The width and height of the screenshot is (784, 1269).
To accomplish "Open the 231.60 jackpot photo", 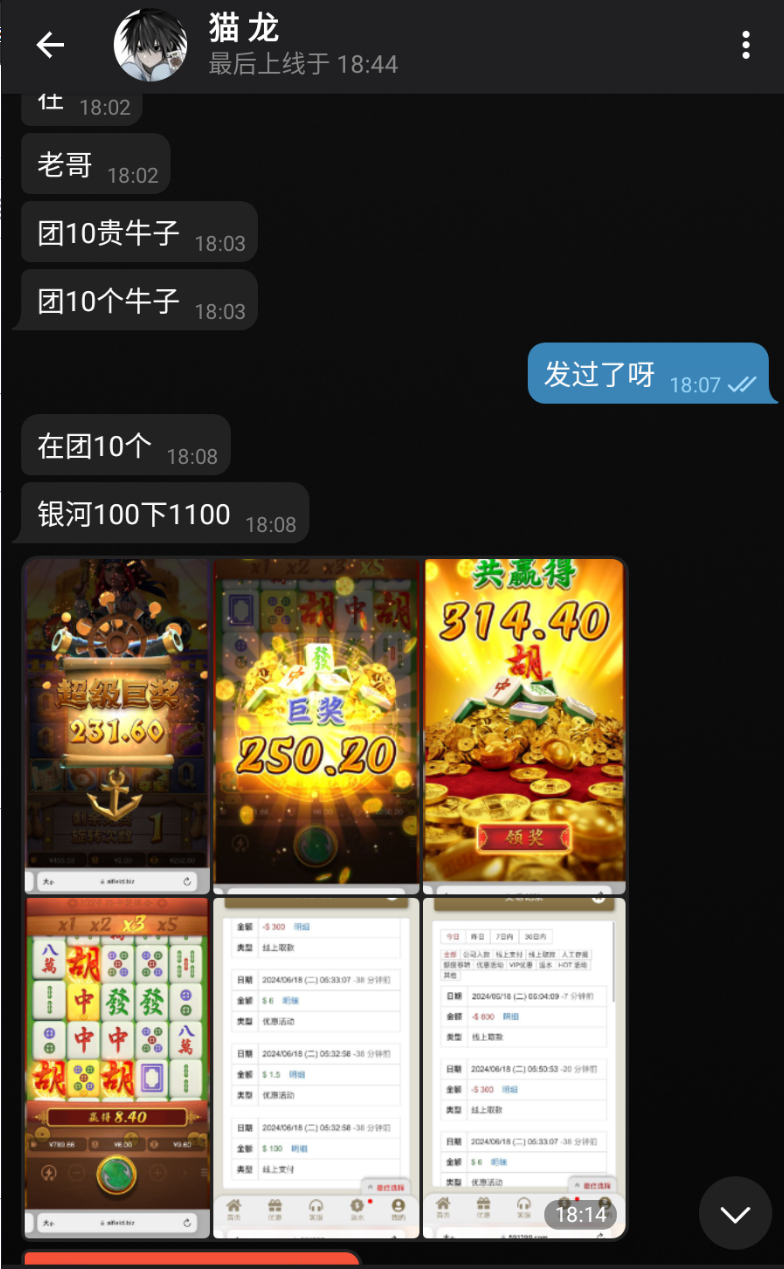I will (x=117, y=725).
